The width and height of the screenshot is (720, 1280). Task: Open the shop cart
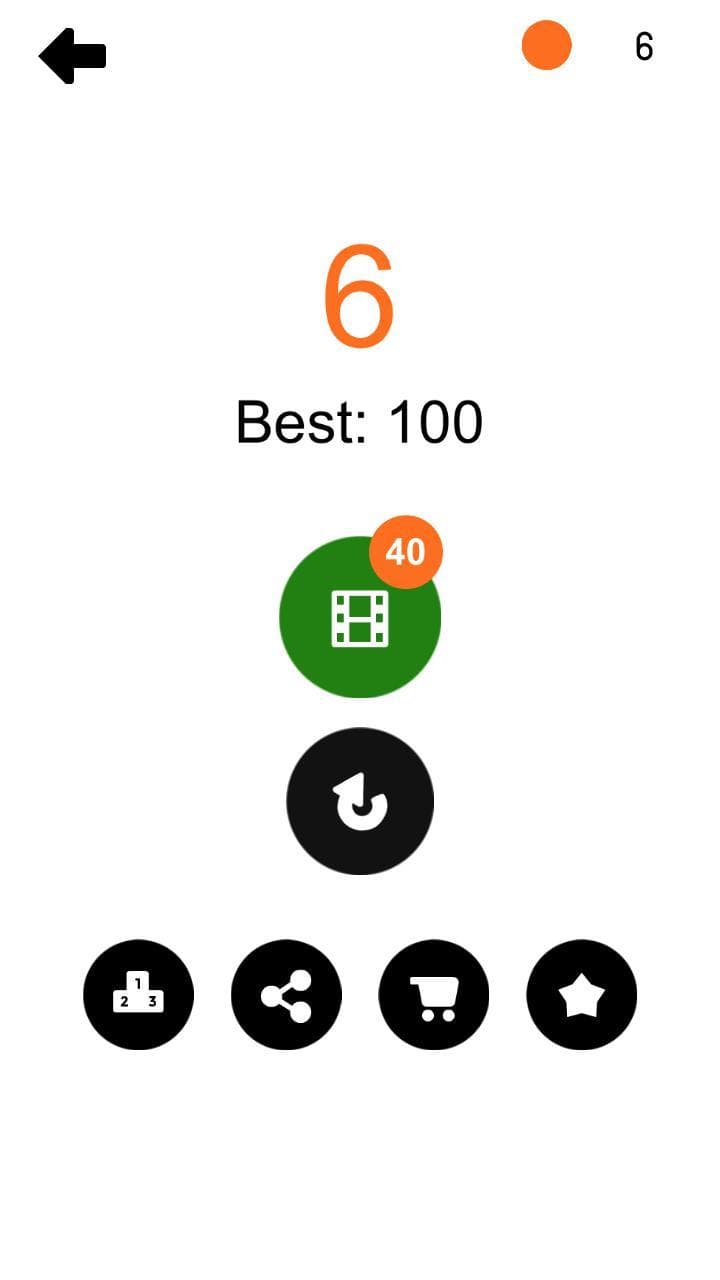[434, 994]
